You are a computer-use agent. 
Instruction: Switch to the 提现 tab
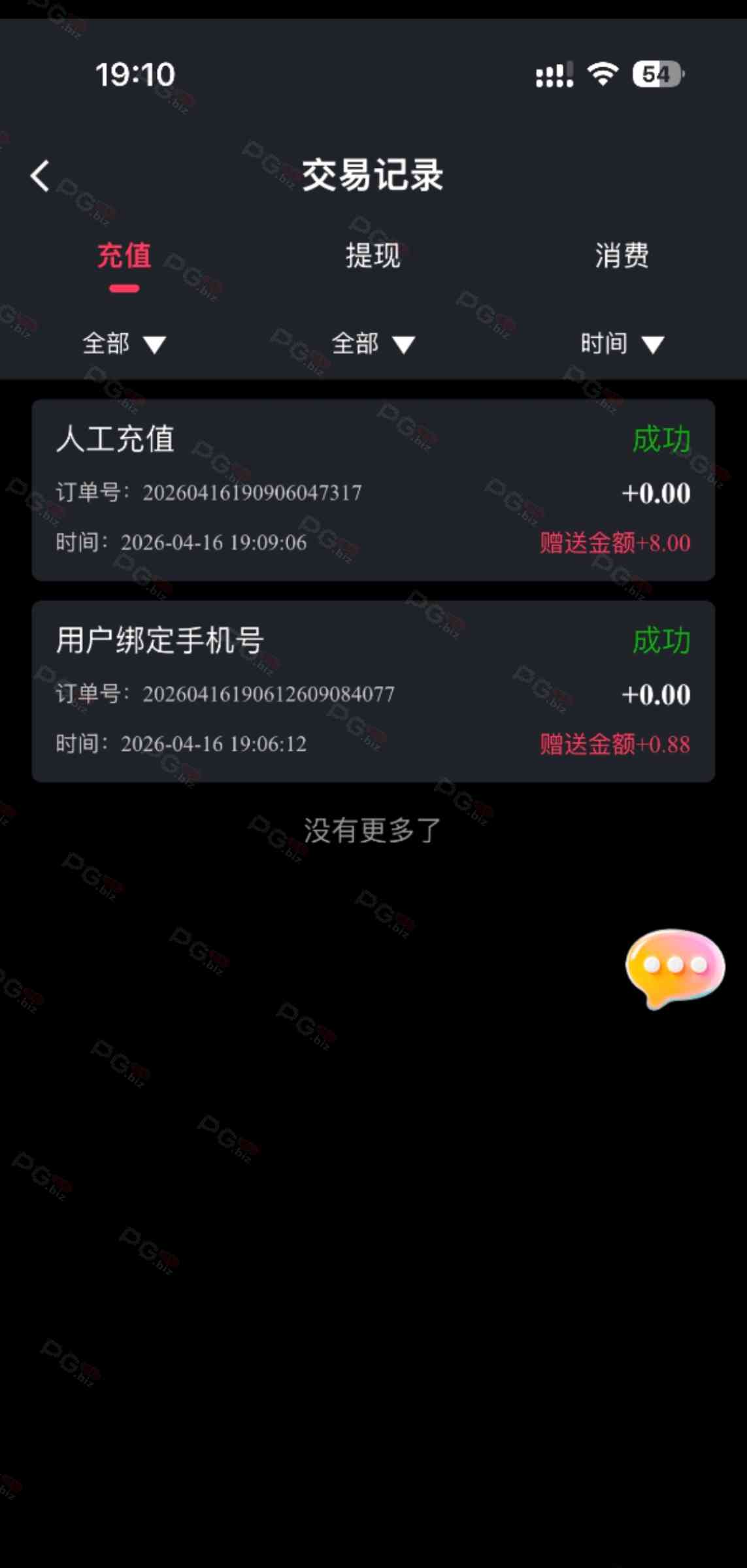pos(373,255)
